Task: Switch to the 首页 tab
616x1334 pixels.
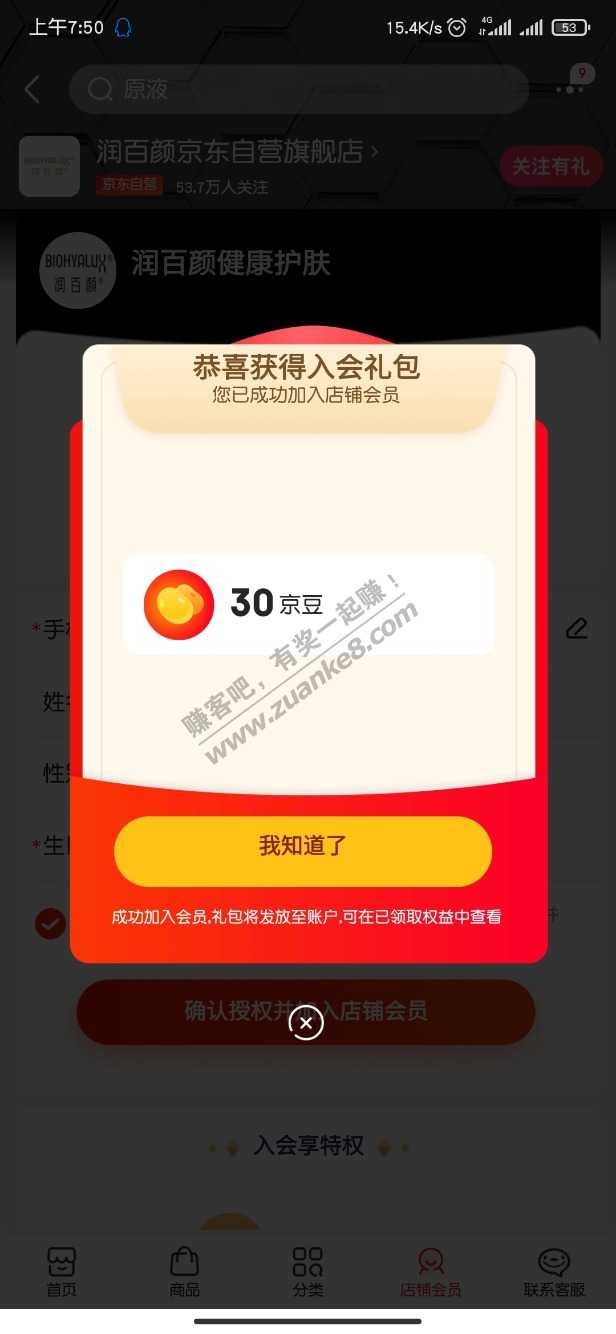Action: coord(61,1273)
